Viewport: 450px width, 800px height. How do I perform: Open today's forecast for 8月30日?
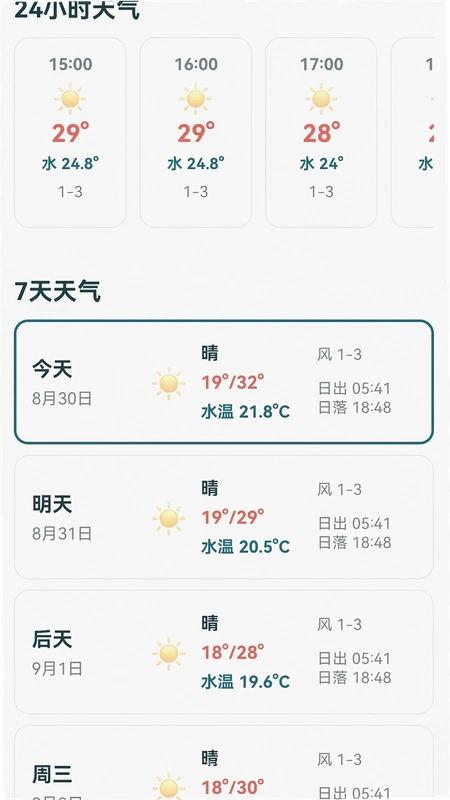point(224,382)
